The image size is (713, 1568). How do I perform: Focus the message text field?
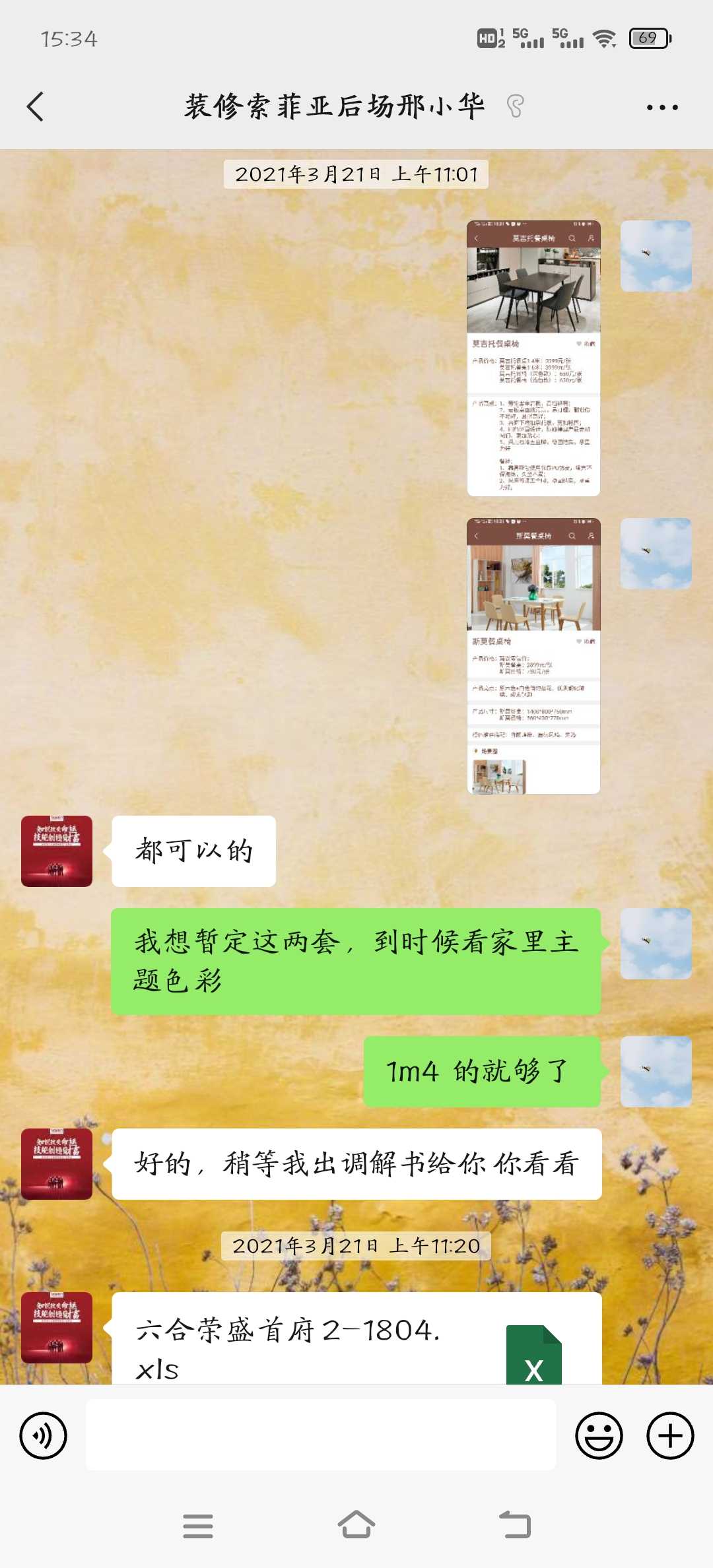tap(321, 1435)
